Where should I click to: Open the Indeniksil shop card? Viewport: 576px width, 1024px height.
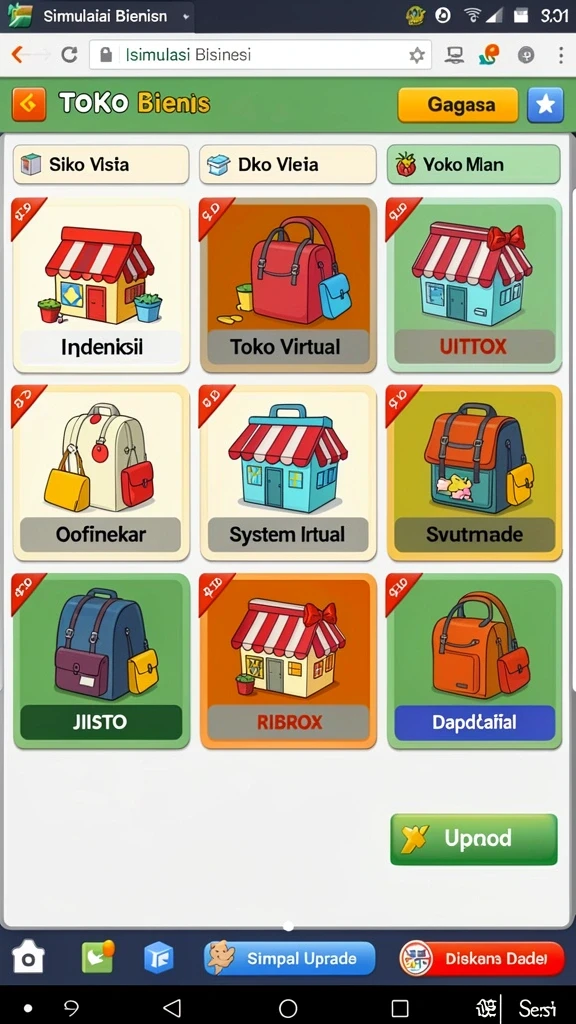click(x=101, y=285)
